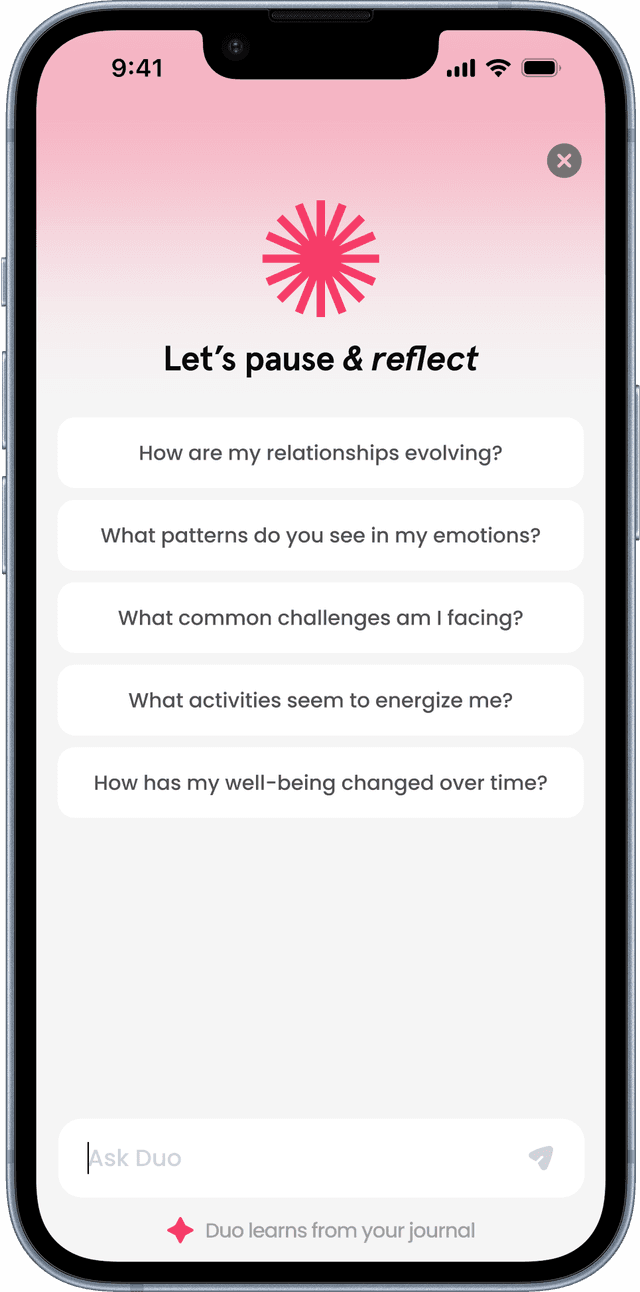
Task: Choose the common challenges question
Action: [x=320, y=618]
